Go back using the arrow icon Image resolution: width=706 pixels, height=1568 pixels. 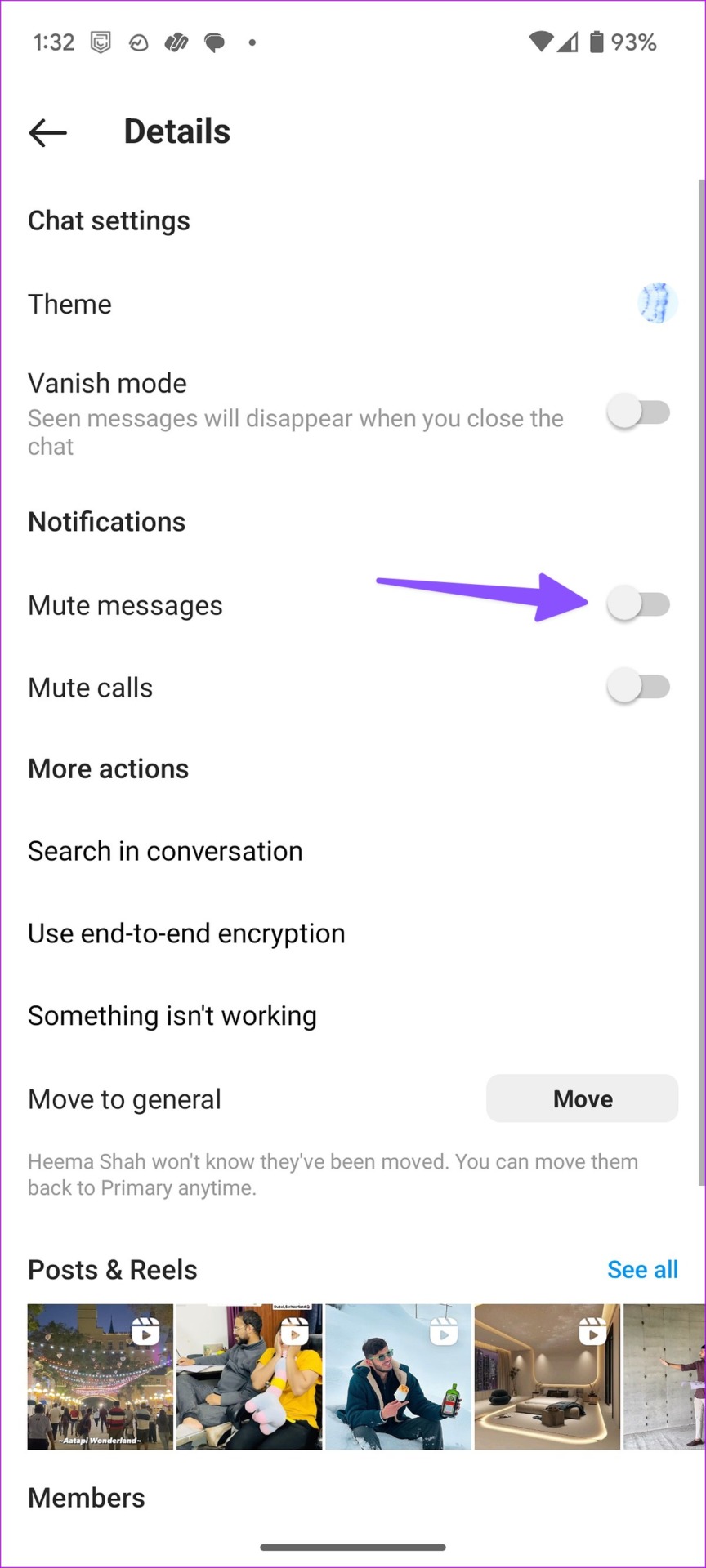click(47, 132)
